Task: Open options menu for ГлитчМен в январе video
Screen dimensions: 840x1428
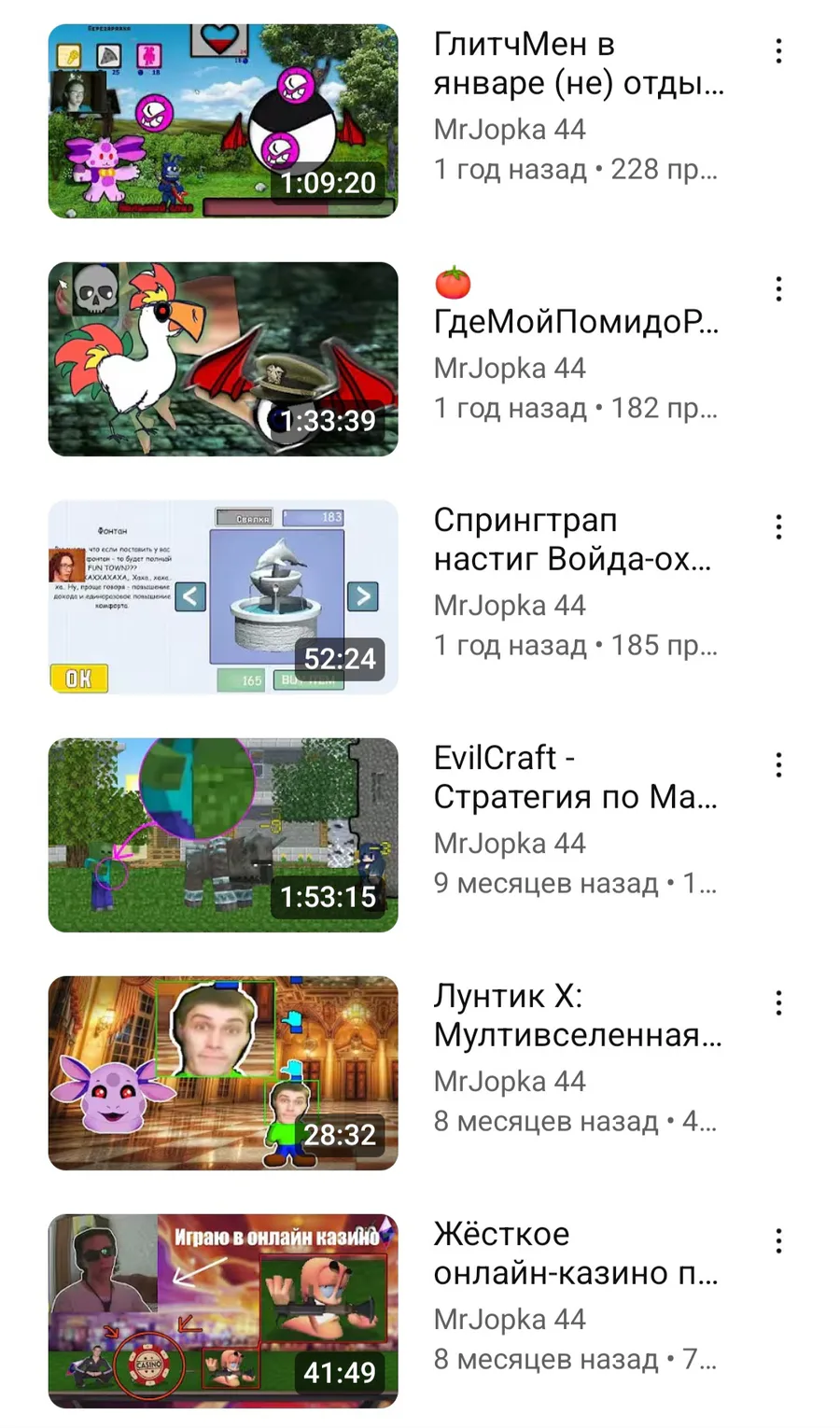Action: (778, 51)
